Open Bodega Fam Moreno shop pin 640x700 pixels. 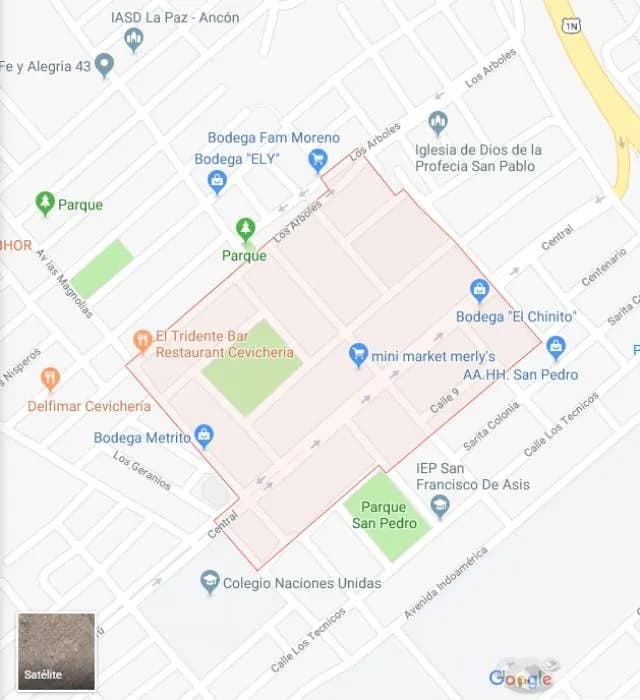tap(318, 158)
